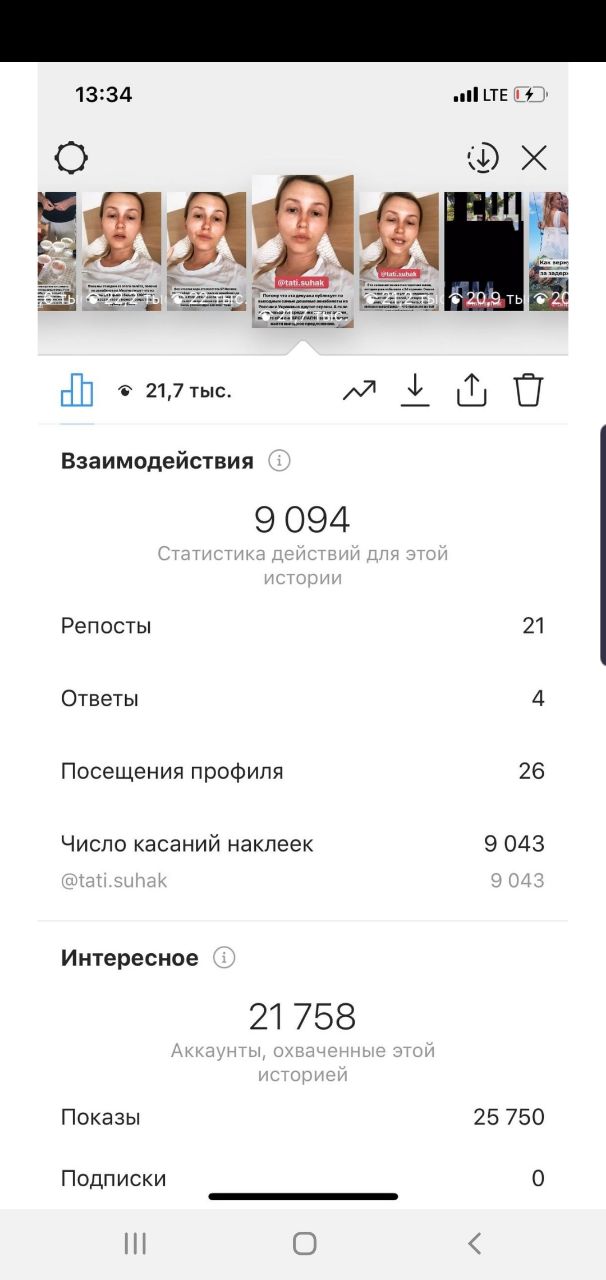Tap the promote trending arrow icon
This screenshot has width=606, height=1280.
click(359, 391)
